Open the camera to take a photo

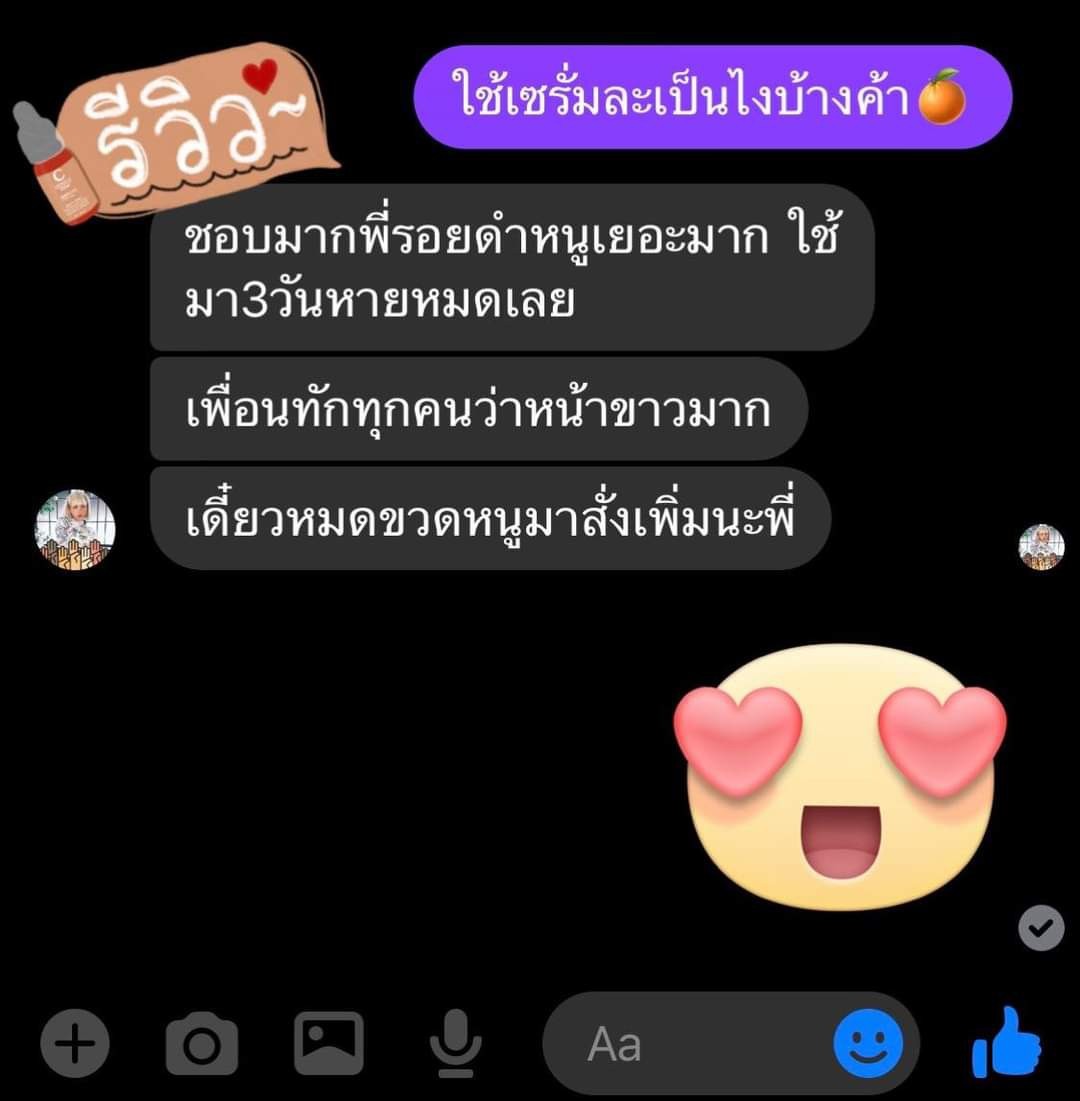click(202, 1045)
